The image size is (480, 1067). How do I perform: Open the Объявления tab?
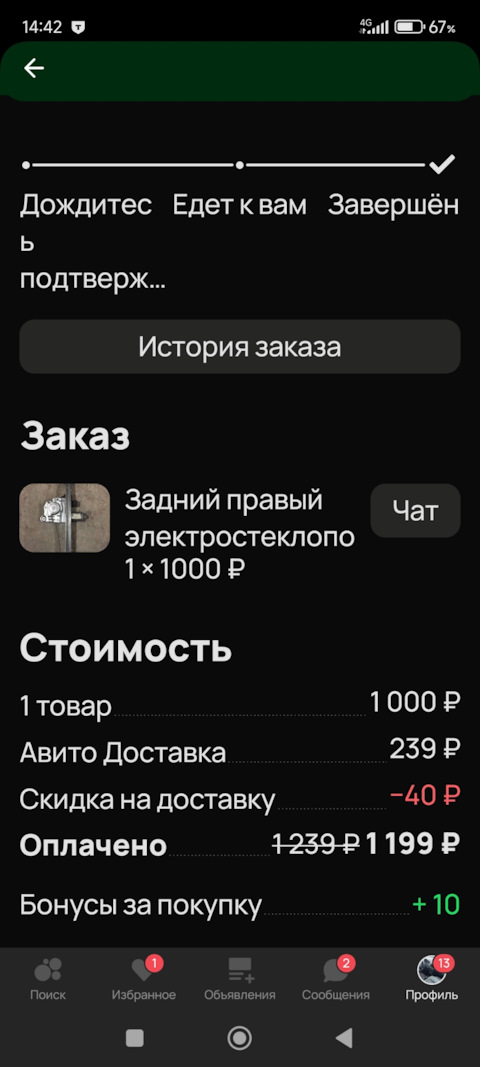click(240, 979)
